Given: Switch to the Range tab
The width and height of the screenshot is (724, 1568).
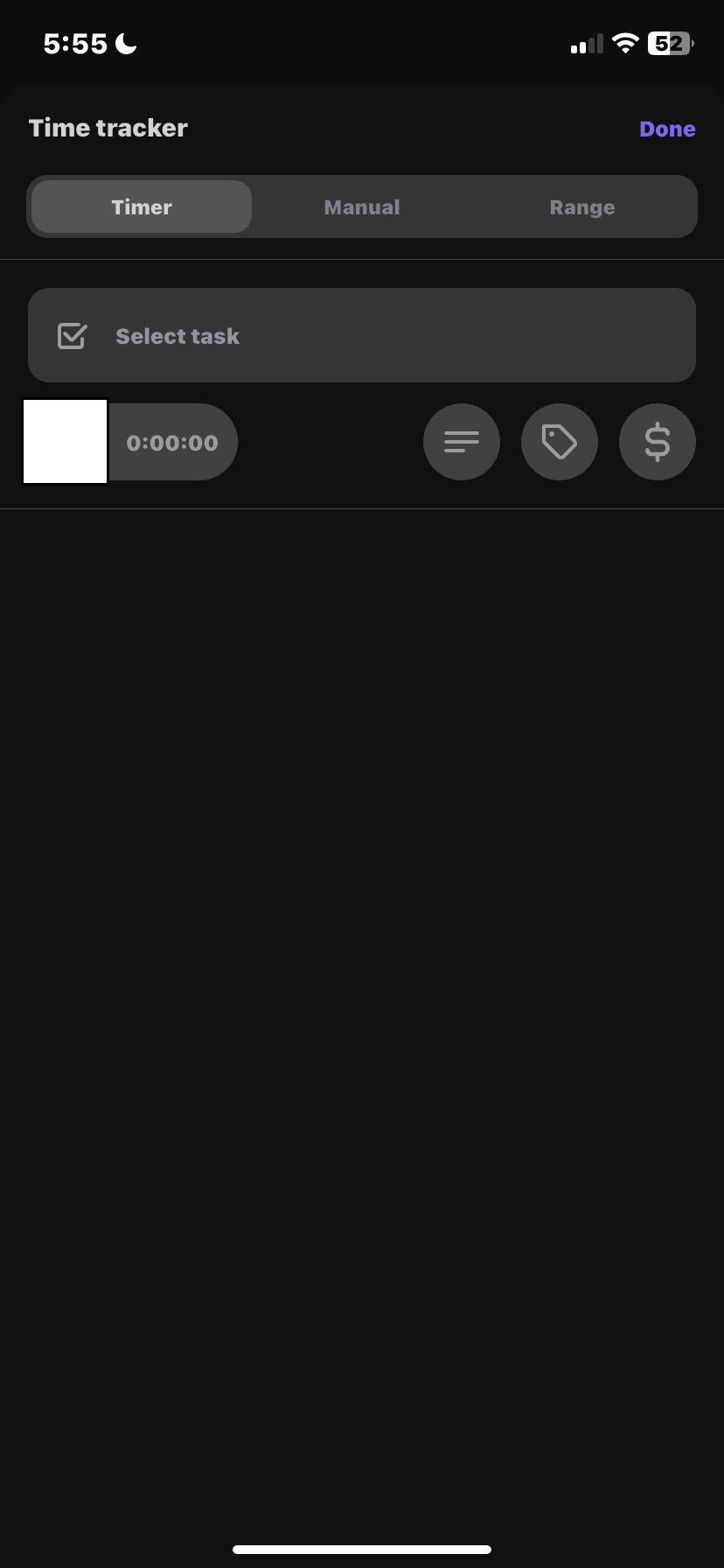Looking at the screenshot, I should 581,206.
